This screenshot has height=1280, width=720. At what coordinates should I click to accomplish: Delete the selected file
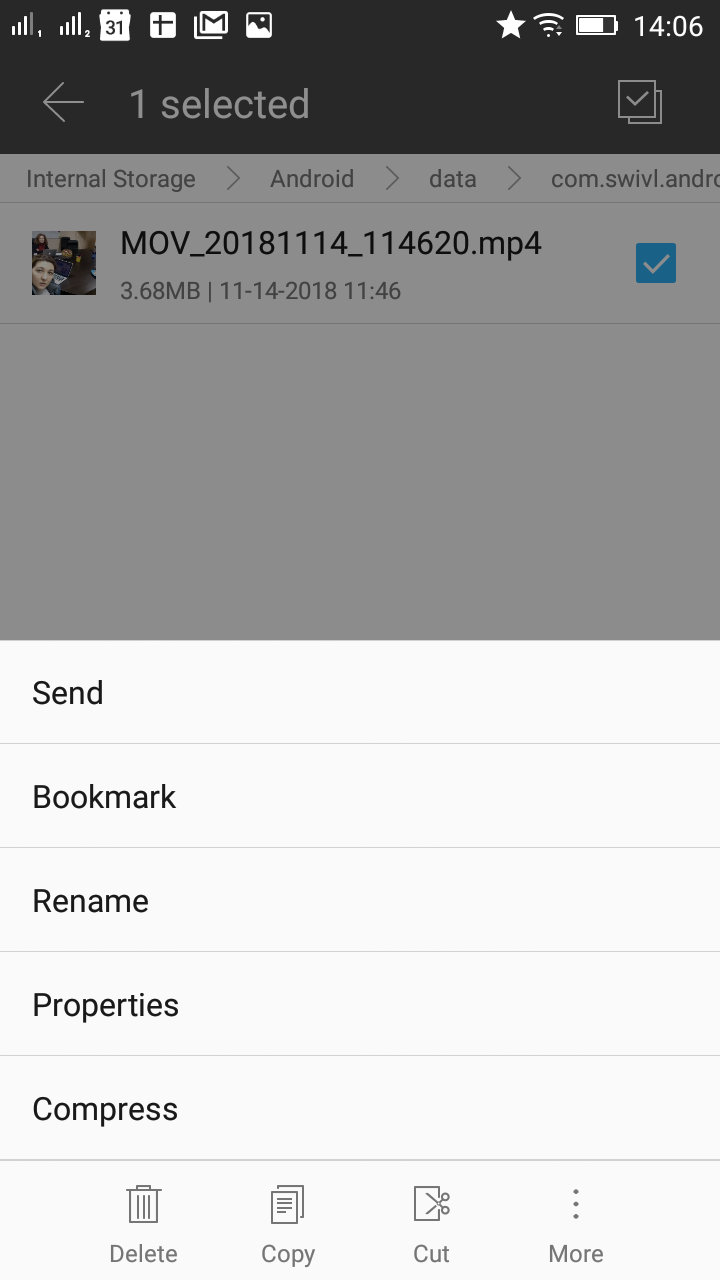coord(144,1222)
